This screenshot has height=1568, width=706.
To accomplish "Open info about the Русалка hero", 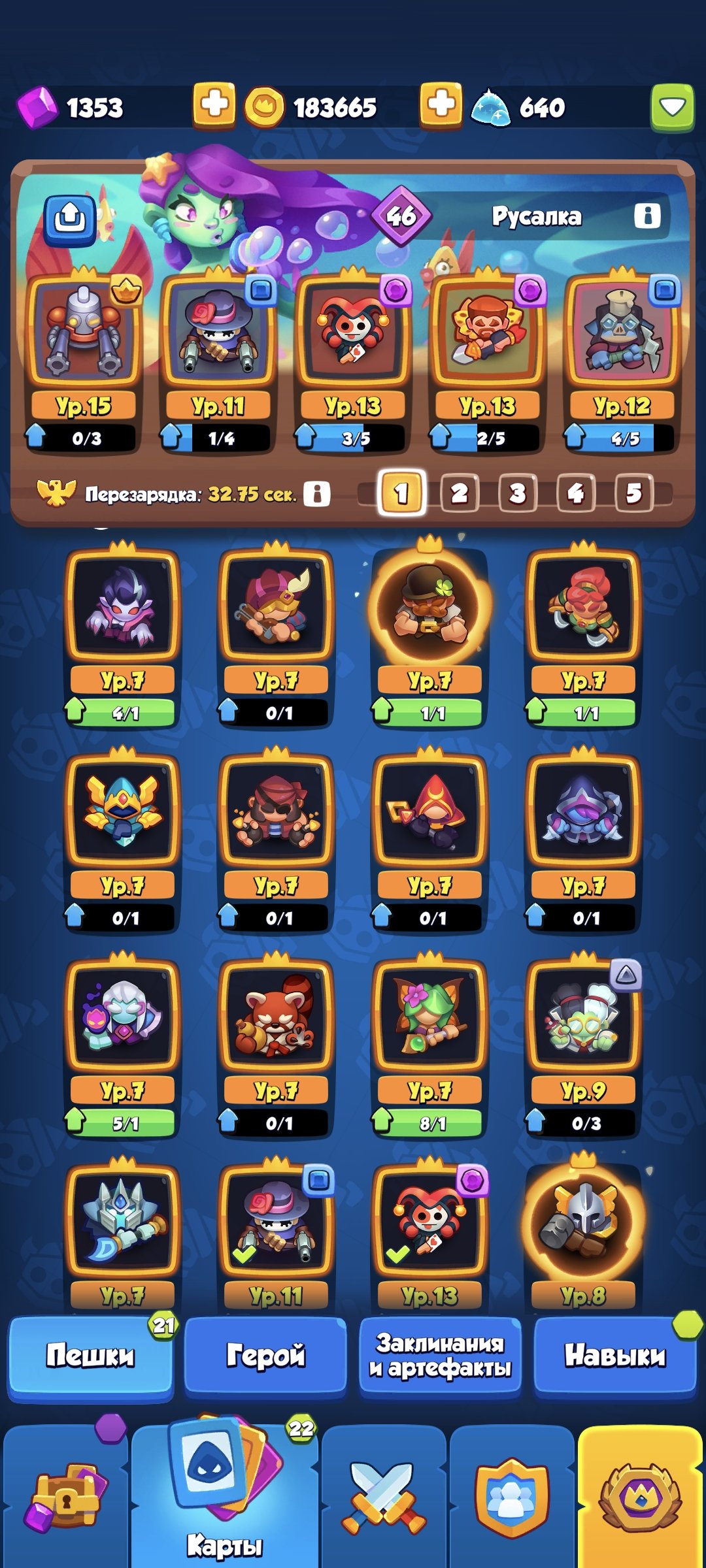I will [x=647, y=216].
